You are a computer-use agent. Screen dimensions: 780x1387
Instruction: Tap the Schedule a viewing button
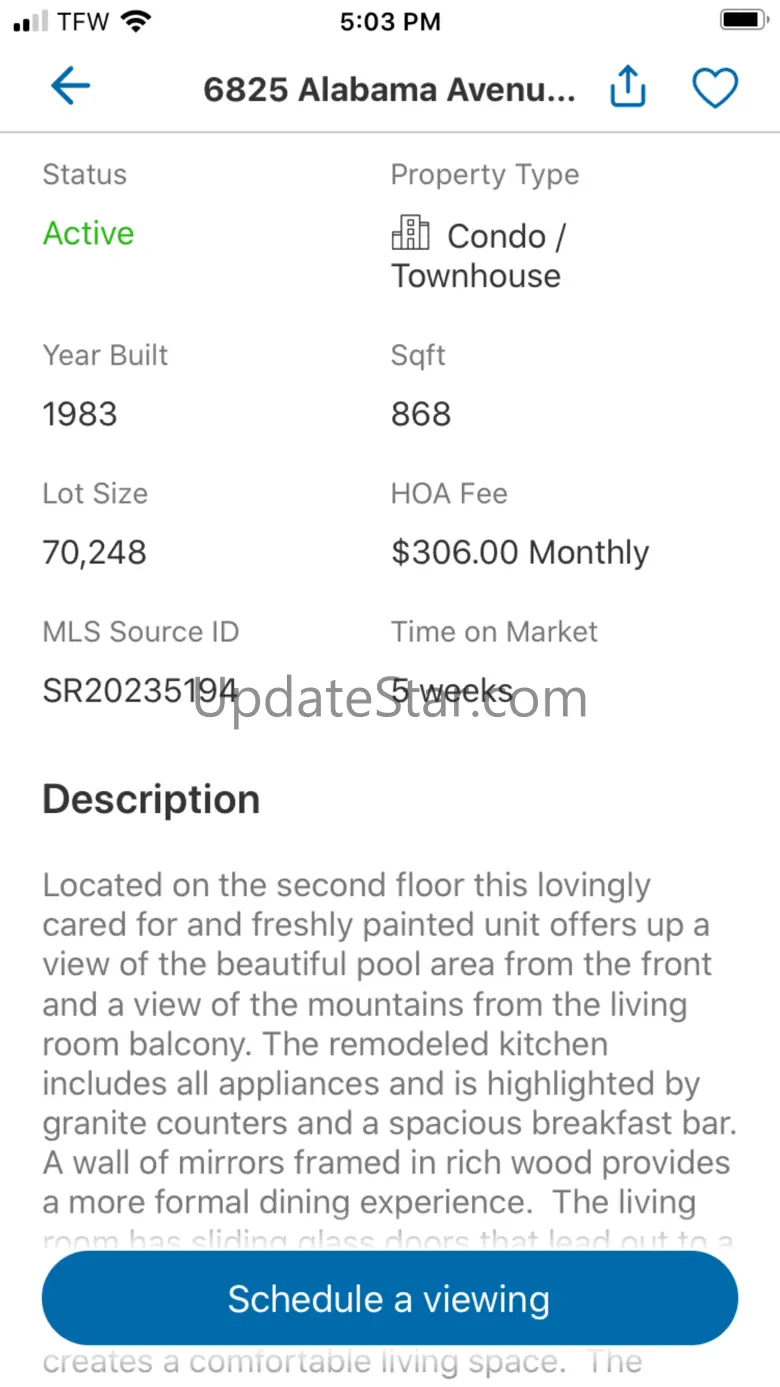click(390, 1298)
